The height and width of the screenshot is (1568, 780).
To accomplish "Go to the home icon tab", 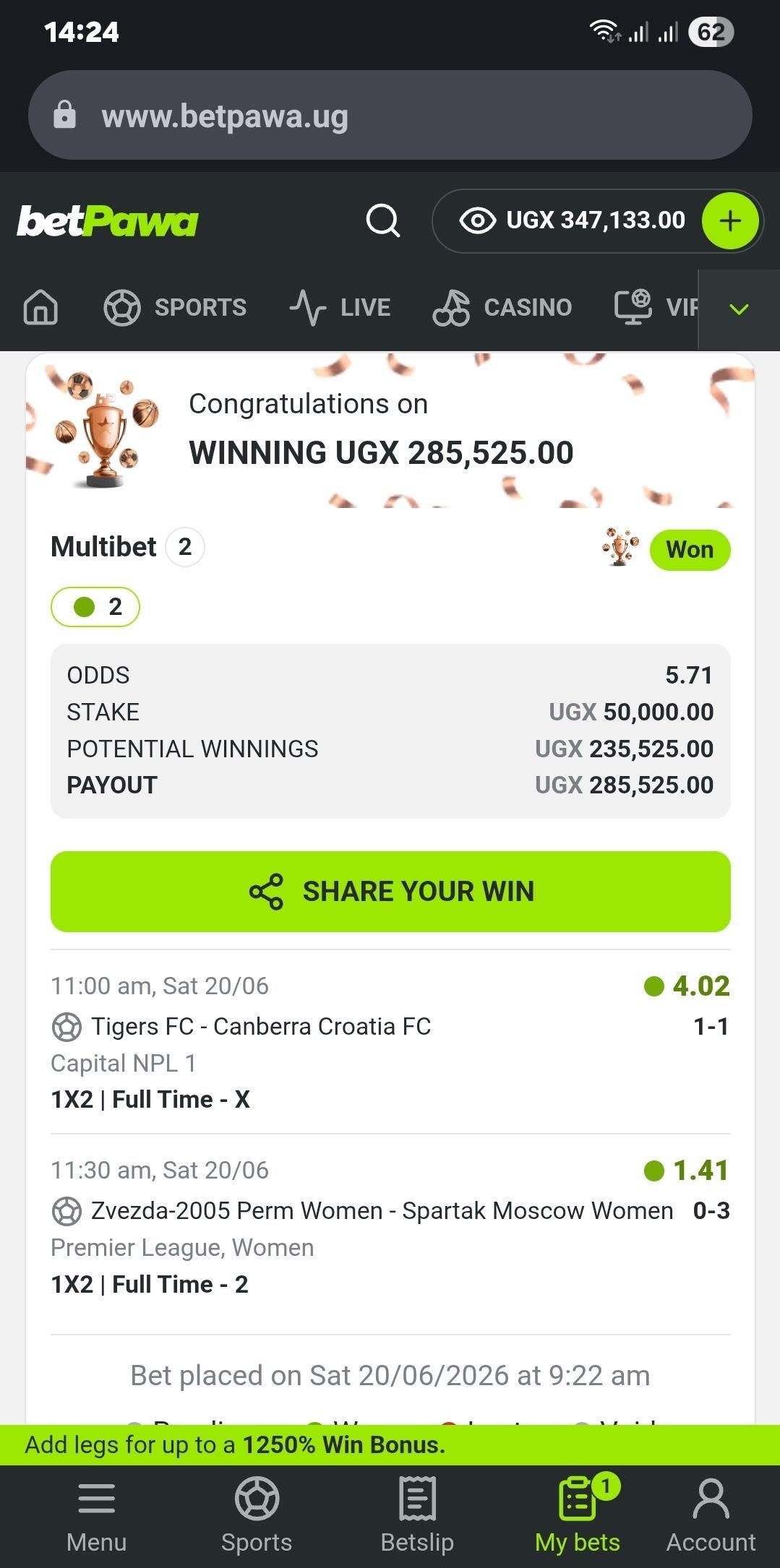I will point(40,307).
